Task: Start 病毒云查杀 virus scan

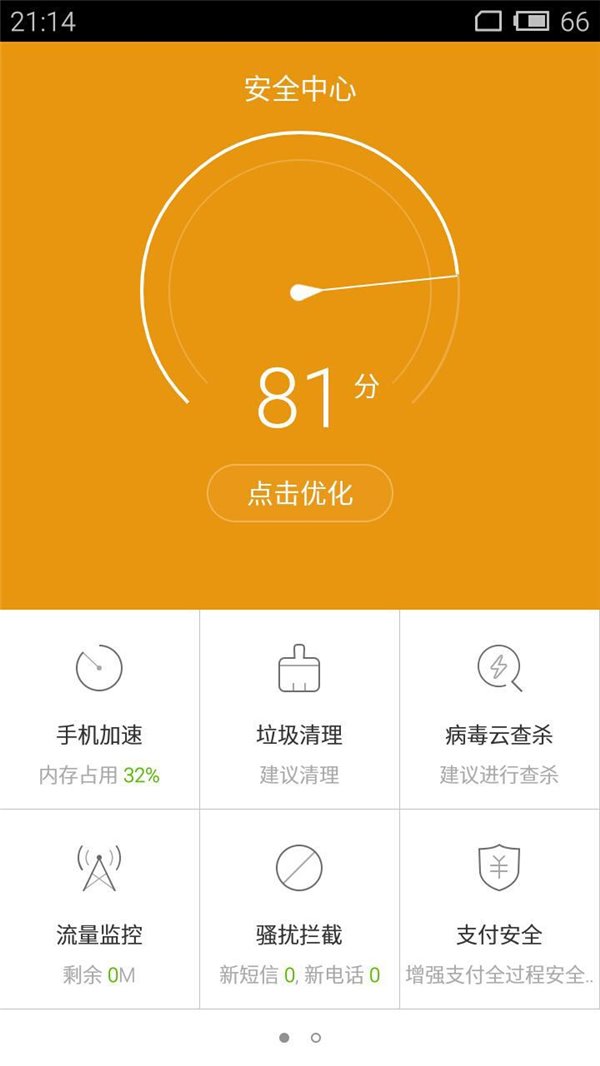Action: click(x=499, y=710)
